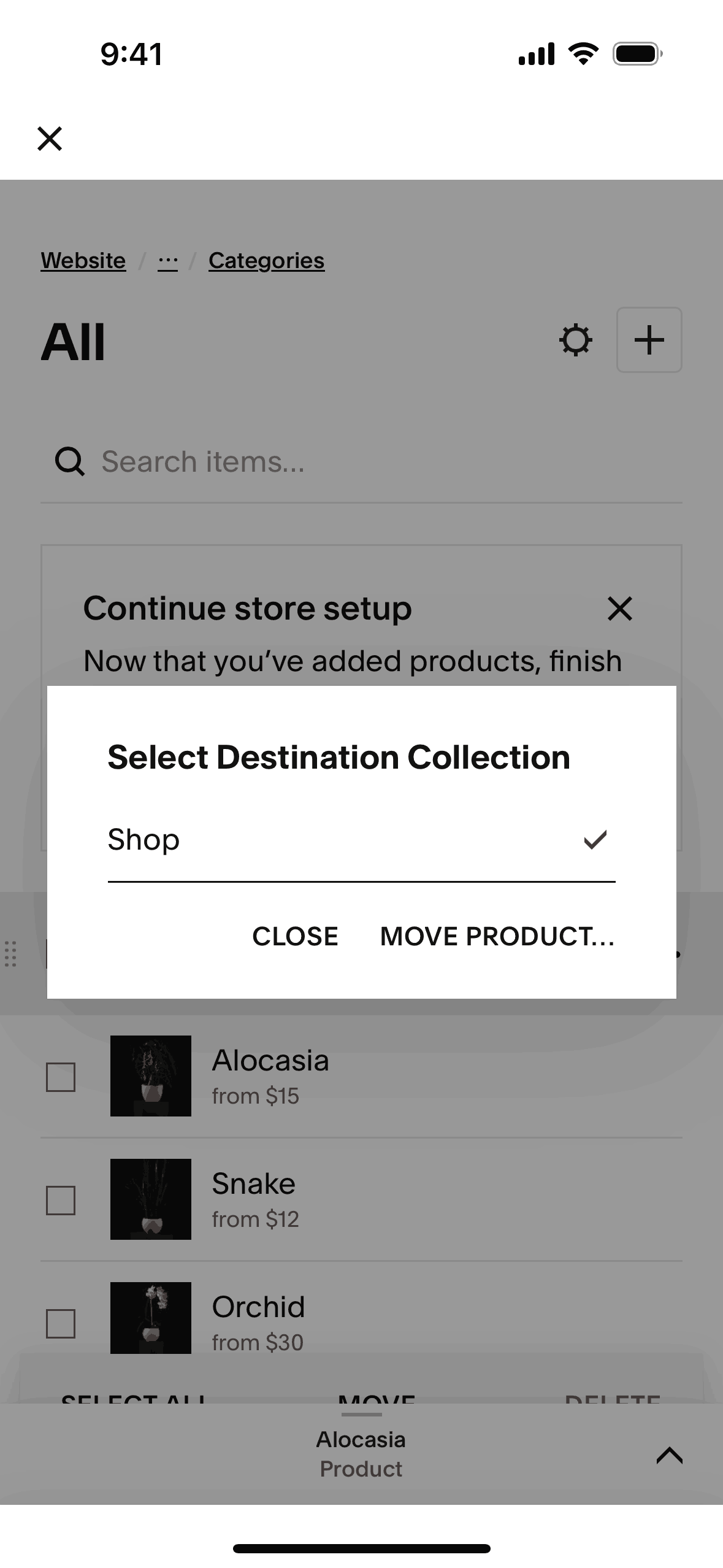Select Shop as destination collection
The image size is (723, 1568).
click(x=361, y=839)
